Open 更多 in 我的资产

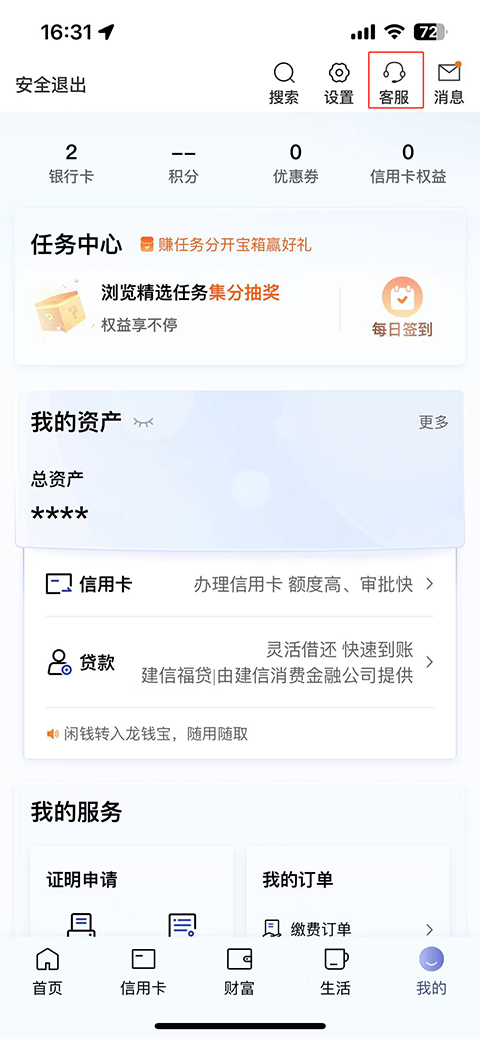click(x=434, y=422)
